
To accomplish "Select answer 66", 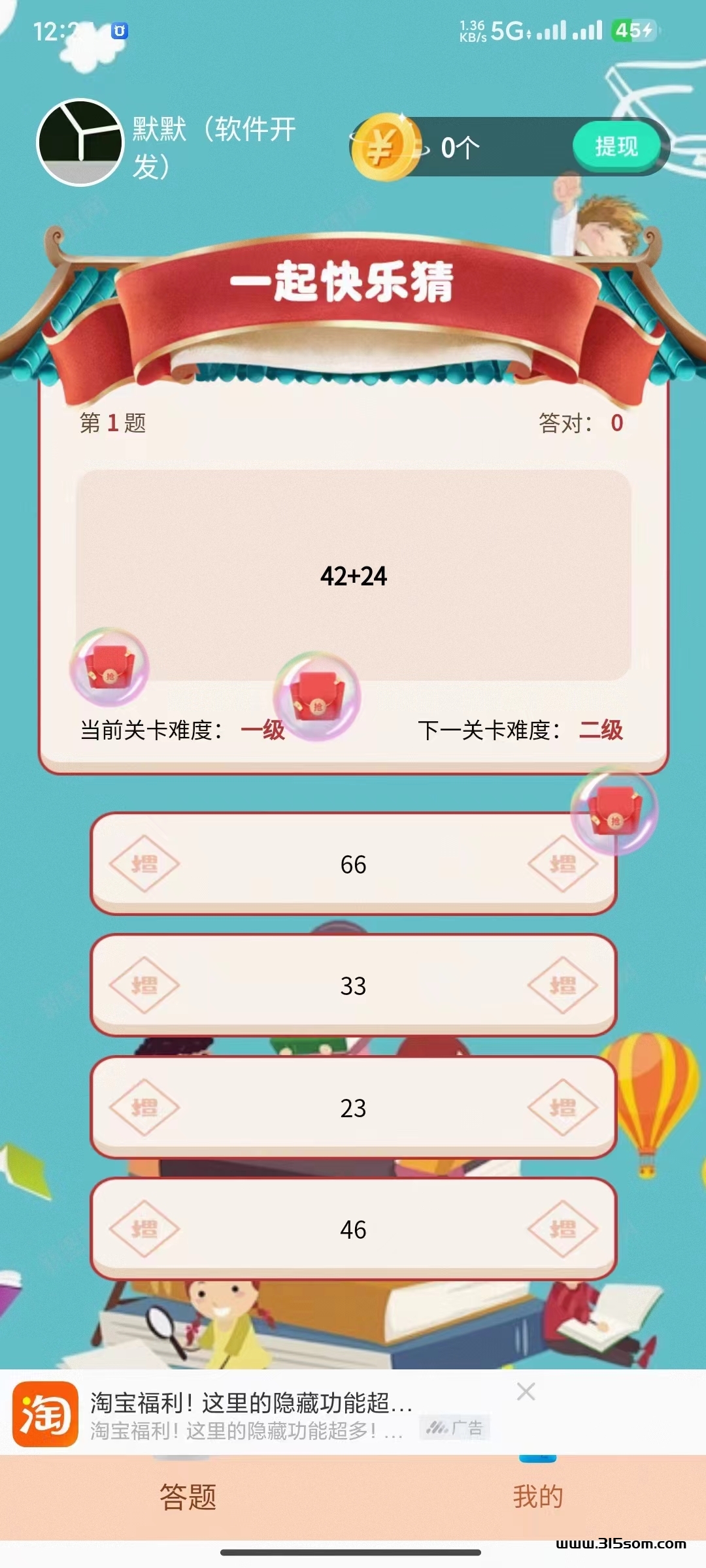I will 353,864.
